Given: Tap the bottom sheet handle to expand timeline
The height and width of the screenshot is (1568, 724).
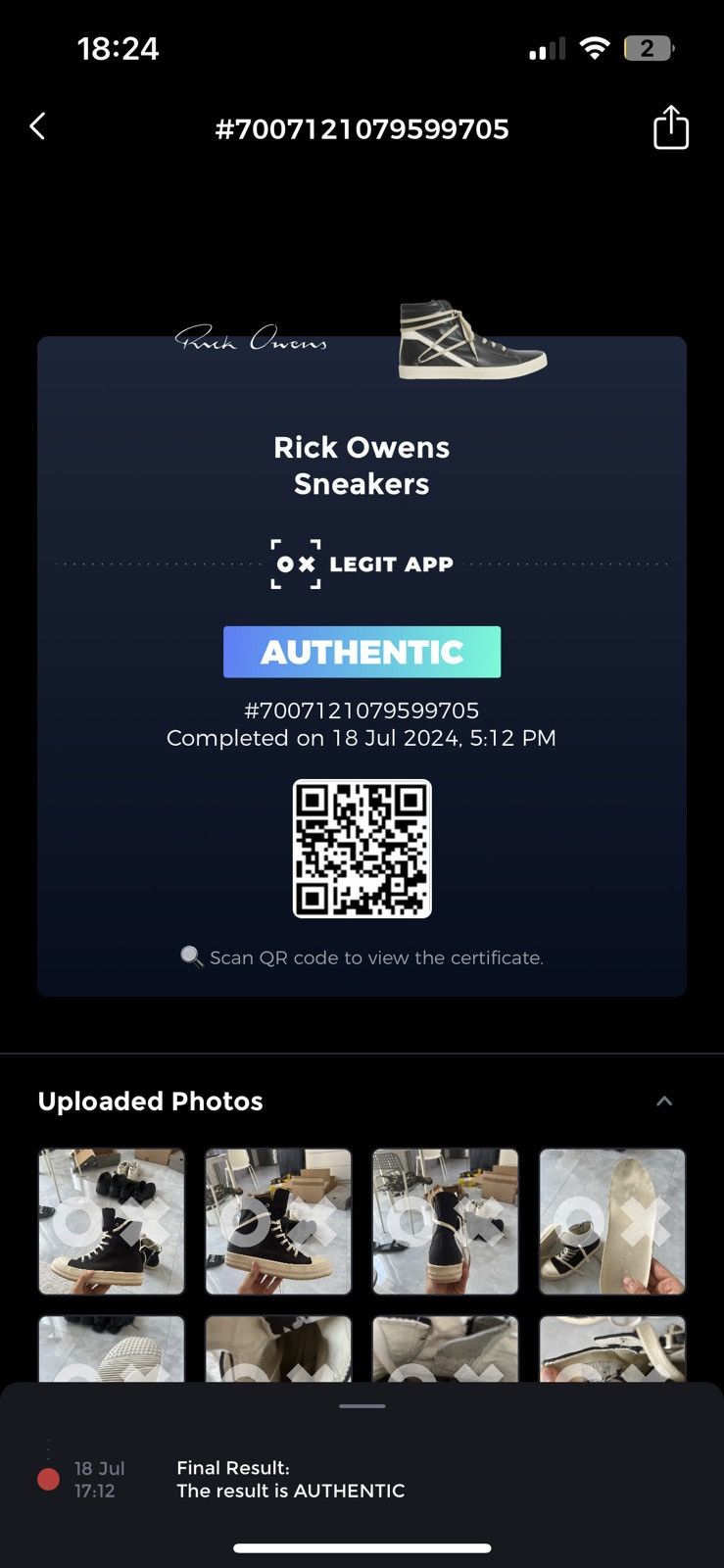Looking at the screenshot, I should coord(362,1406).
